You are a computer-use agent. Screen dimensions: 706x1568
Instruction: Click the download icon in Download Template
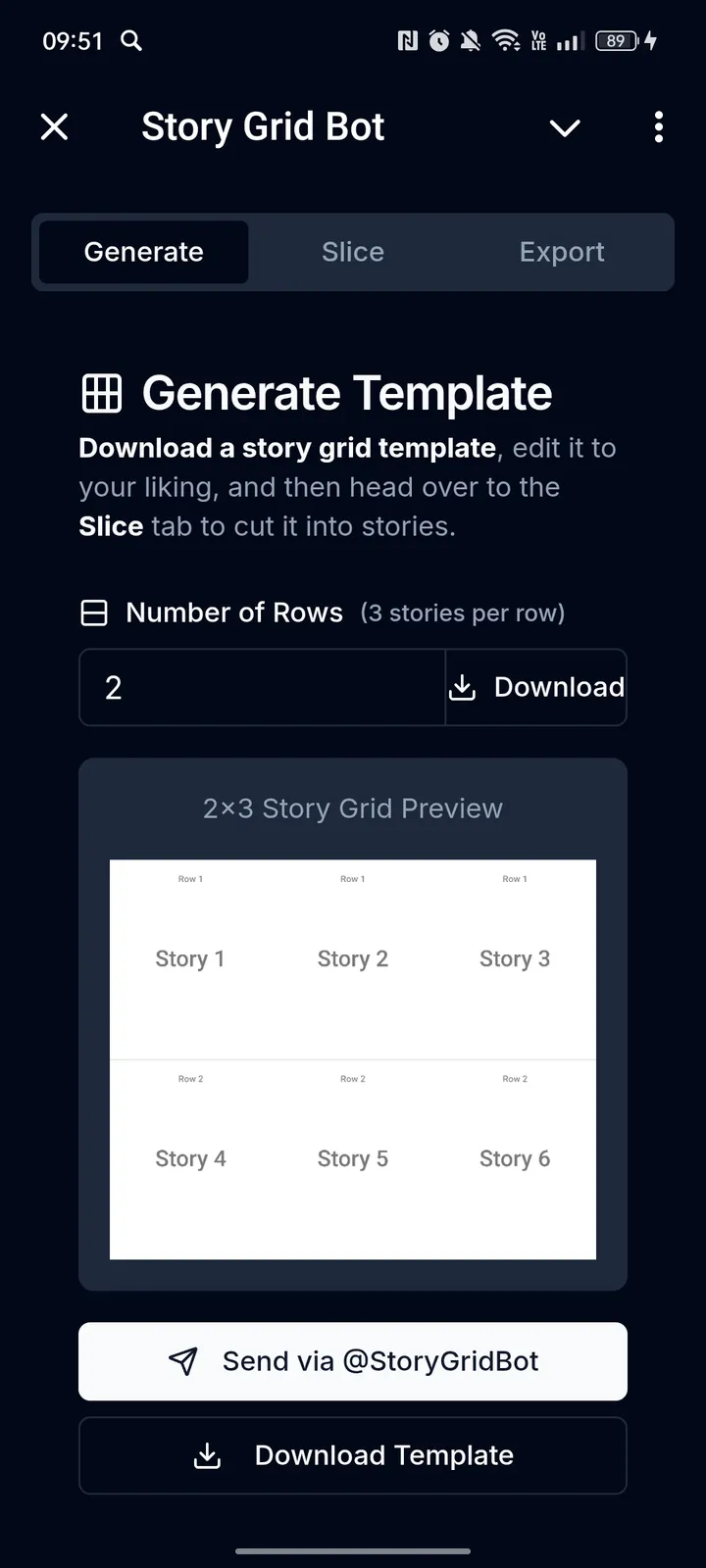[x=207, y=1455]
